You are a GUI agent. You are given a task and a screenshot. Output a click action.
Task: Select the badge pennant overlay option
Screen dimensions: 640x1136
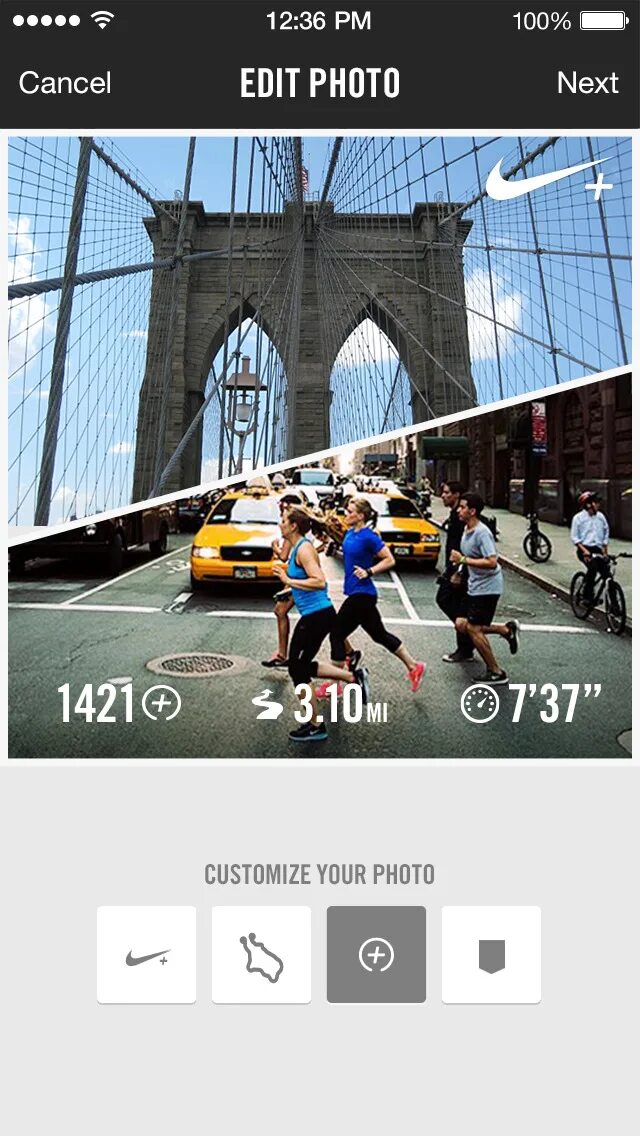(x=491, y=954)
